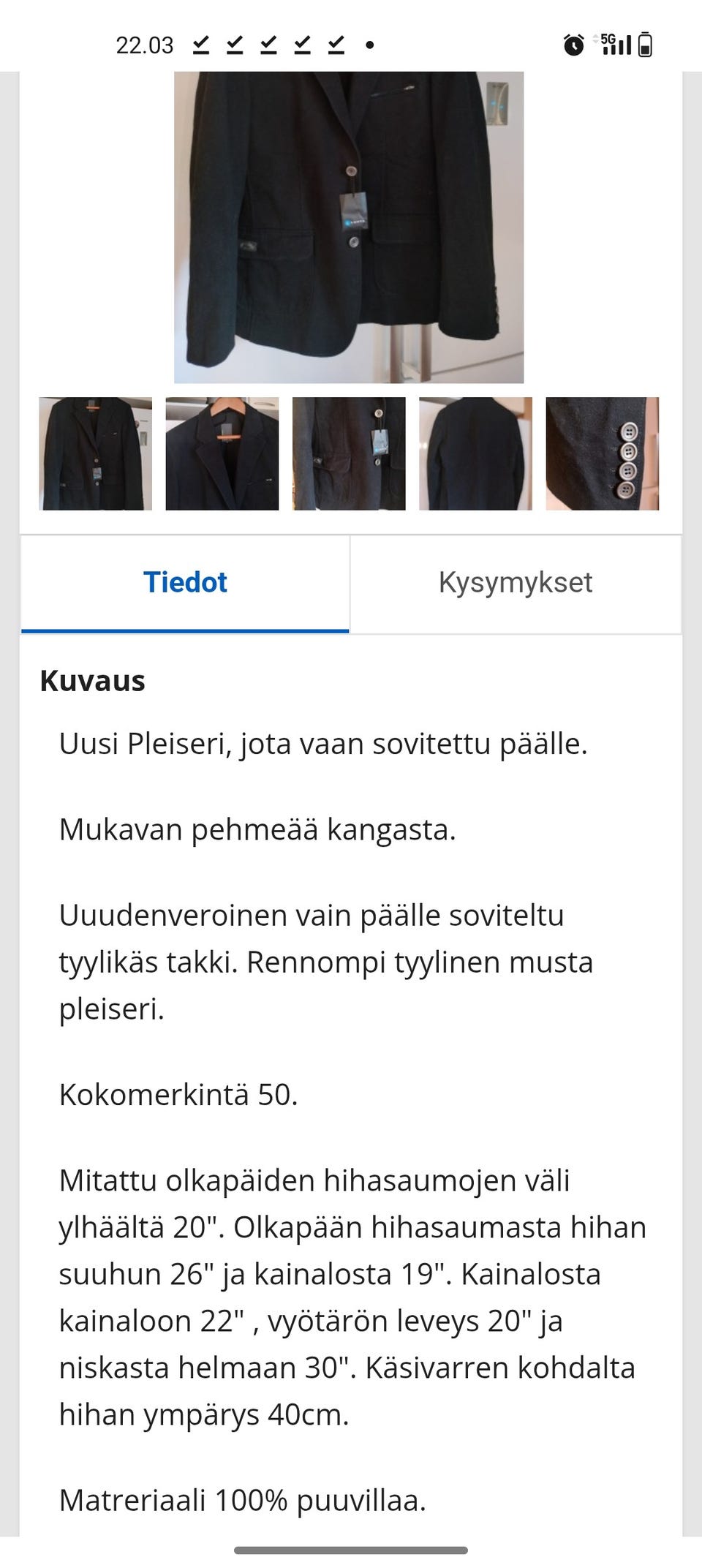Switch to the Kysymykset tab
Screen dimensions: 702x1568
point(517,582)
